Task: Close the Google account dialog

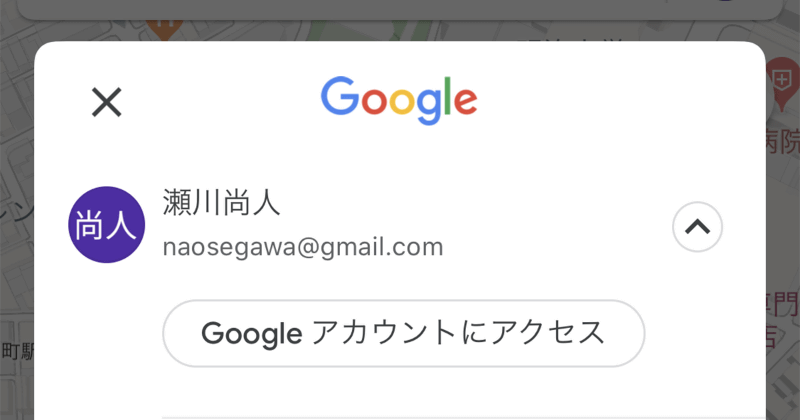Action: coord(106,101)
